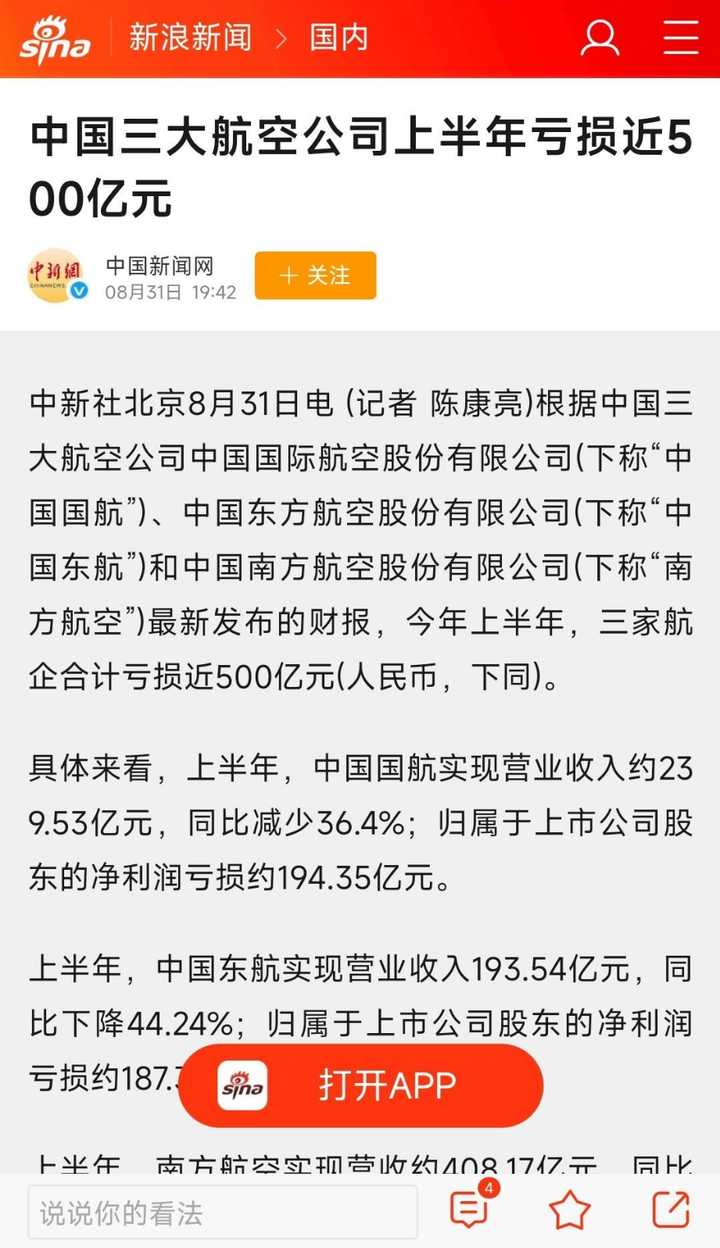Open the 中国新闻网 author avatar
The width and height of the screenshot is (720, 1248).
click(x=57, y=275)
